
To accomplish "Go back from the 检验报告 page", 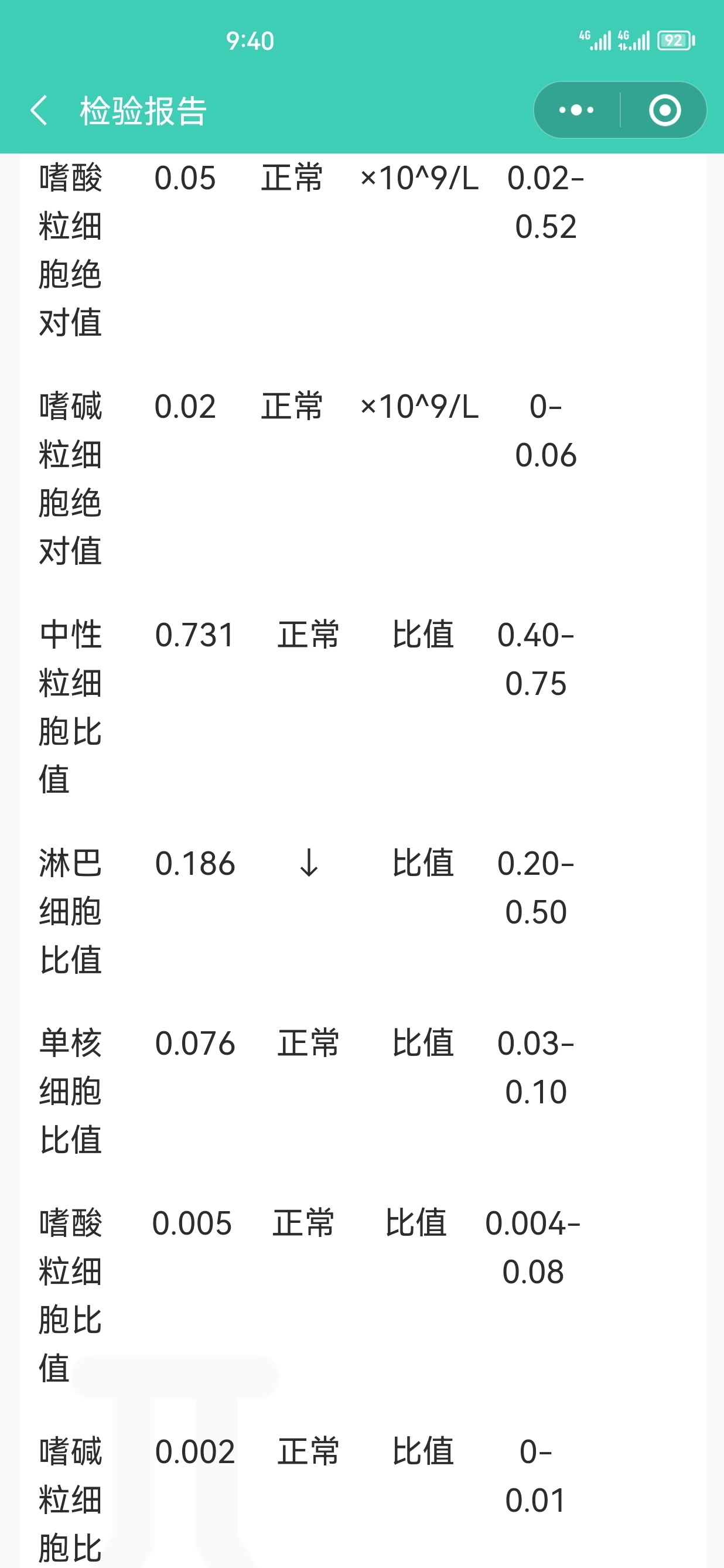I will click(39, 110).
